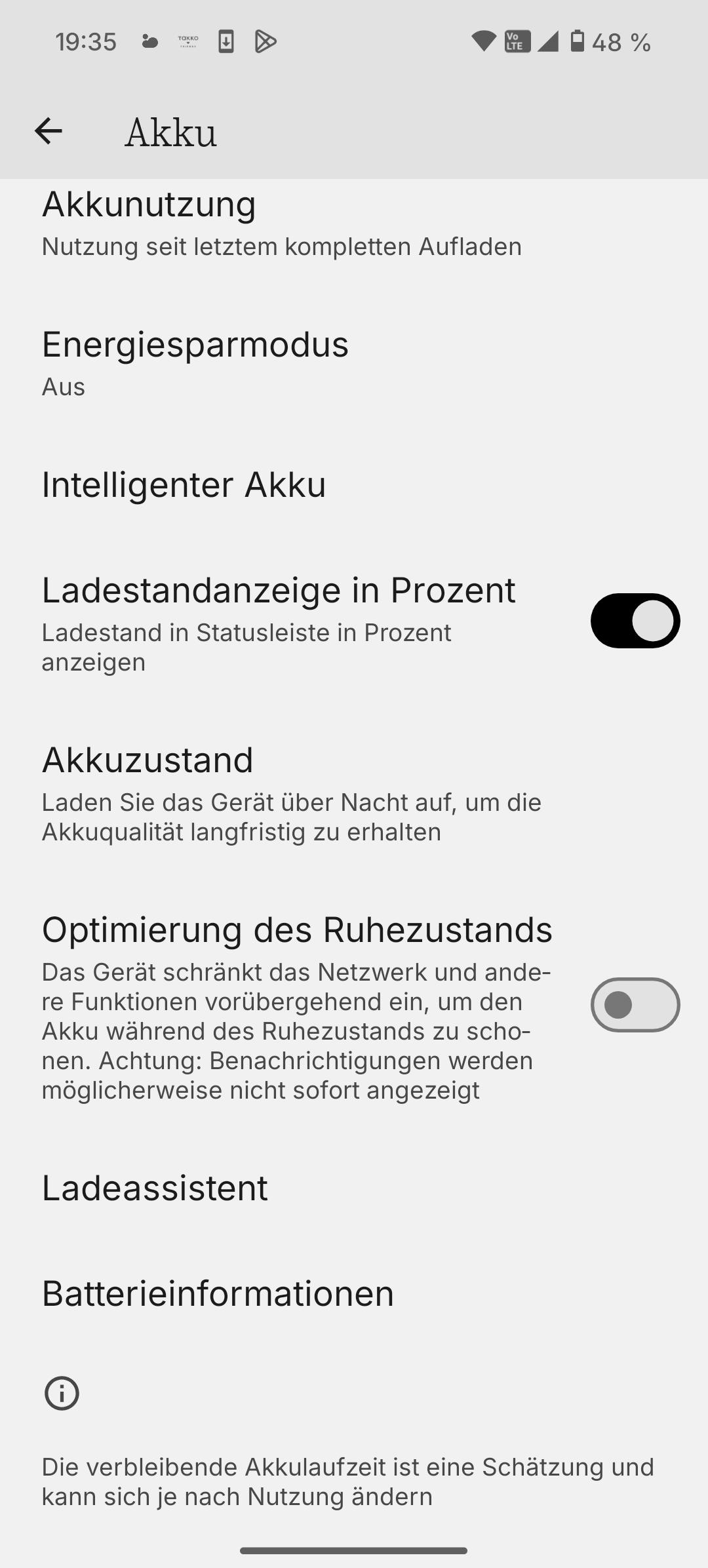This screenshot has width=708, height=1568.
Task: Go back from the Akku screen
Action: point(49,131)
